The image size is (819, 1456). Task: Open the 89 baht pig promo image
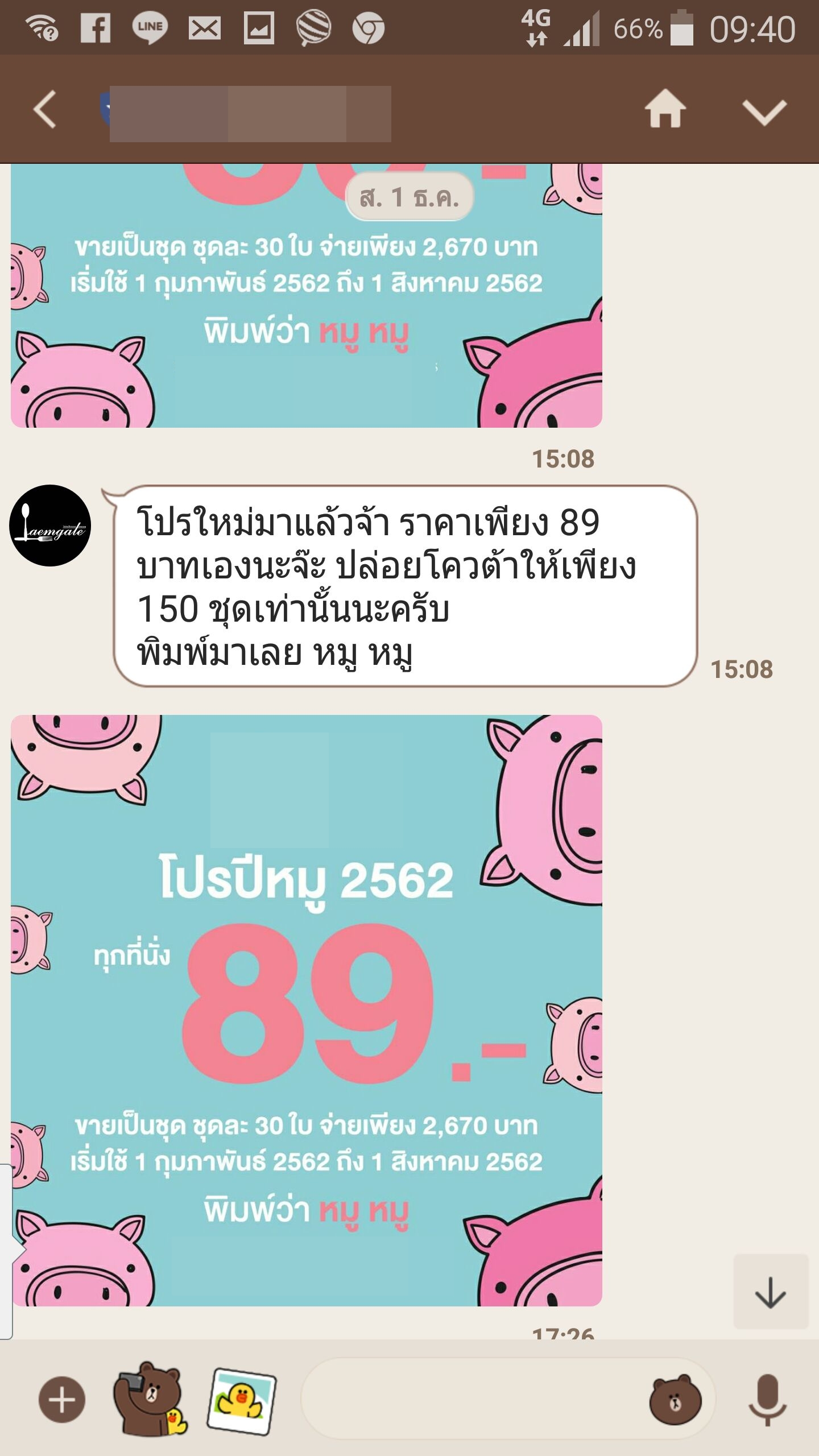(307, 1010)
